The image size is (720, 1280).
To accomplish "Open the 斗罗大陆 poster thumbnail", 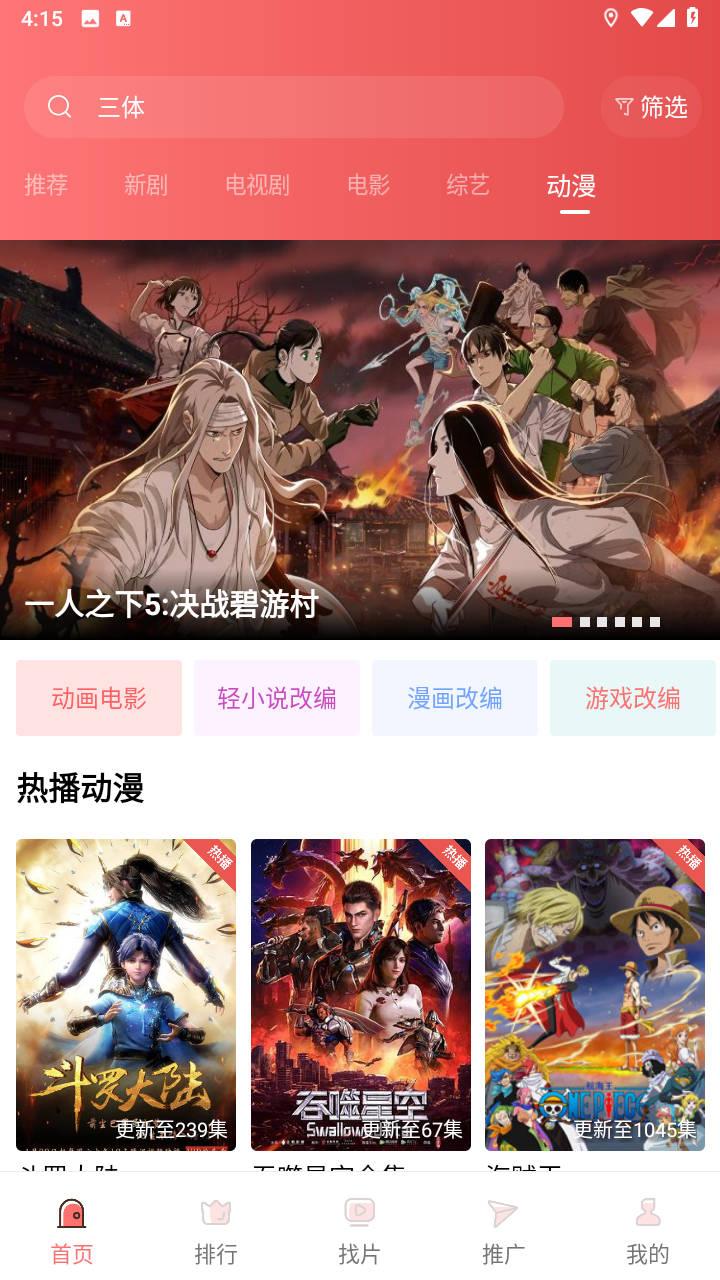I will coord(125,993).
